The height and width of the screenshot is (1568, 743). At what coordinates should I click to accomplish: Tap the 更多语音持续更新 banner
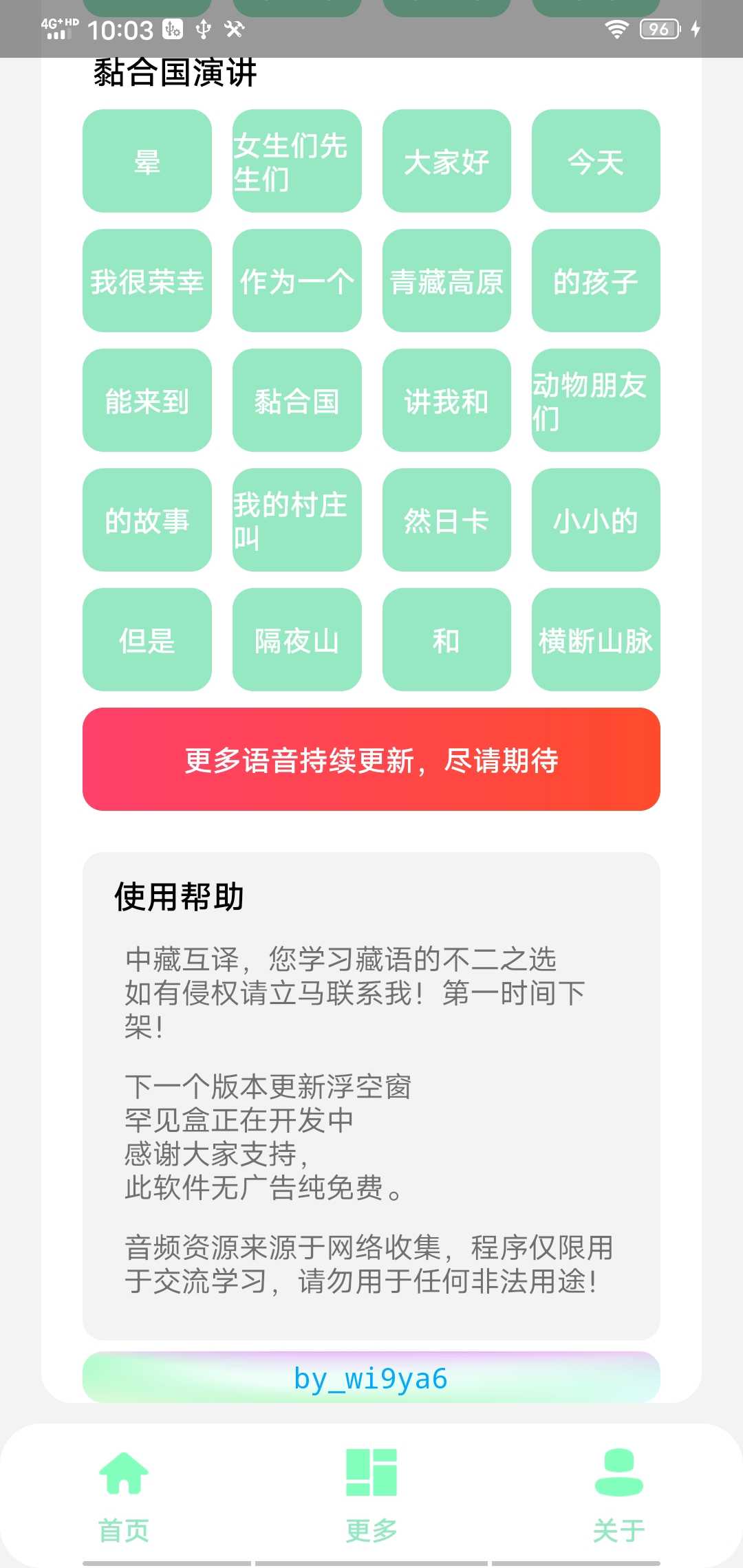(371, 759)
